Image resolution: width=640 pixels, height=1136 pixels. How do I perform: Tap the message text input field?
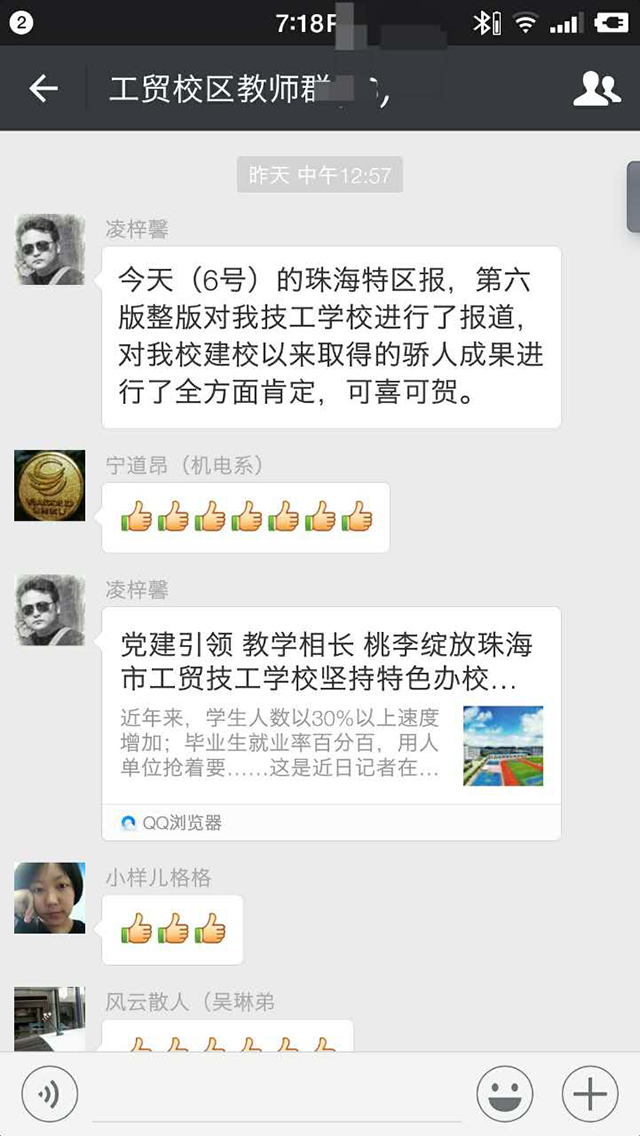[x=275, y=1094]
